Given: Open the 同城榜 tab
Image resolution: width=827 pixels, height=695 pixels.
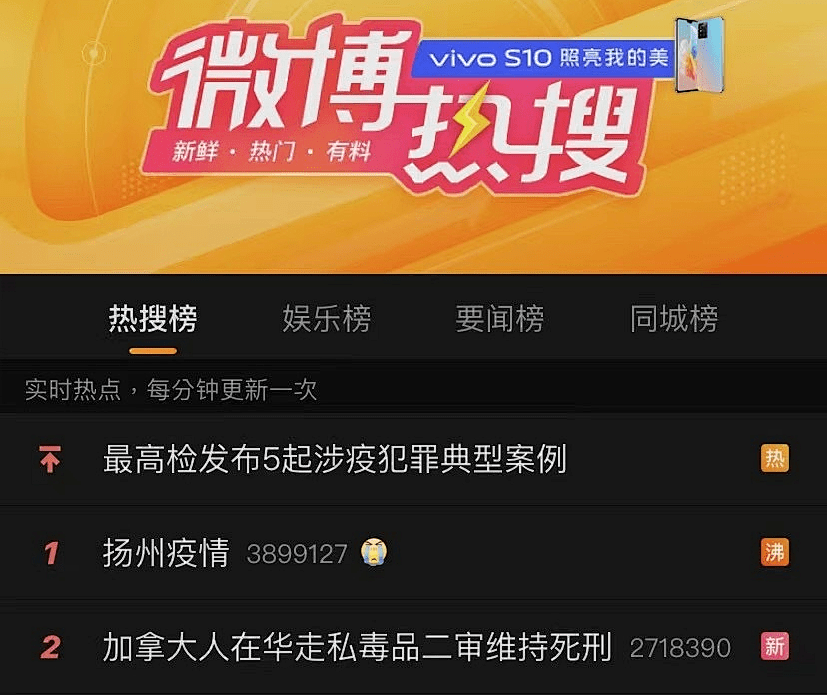Looking at the screenshot, I should tap(674, 320).
